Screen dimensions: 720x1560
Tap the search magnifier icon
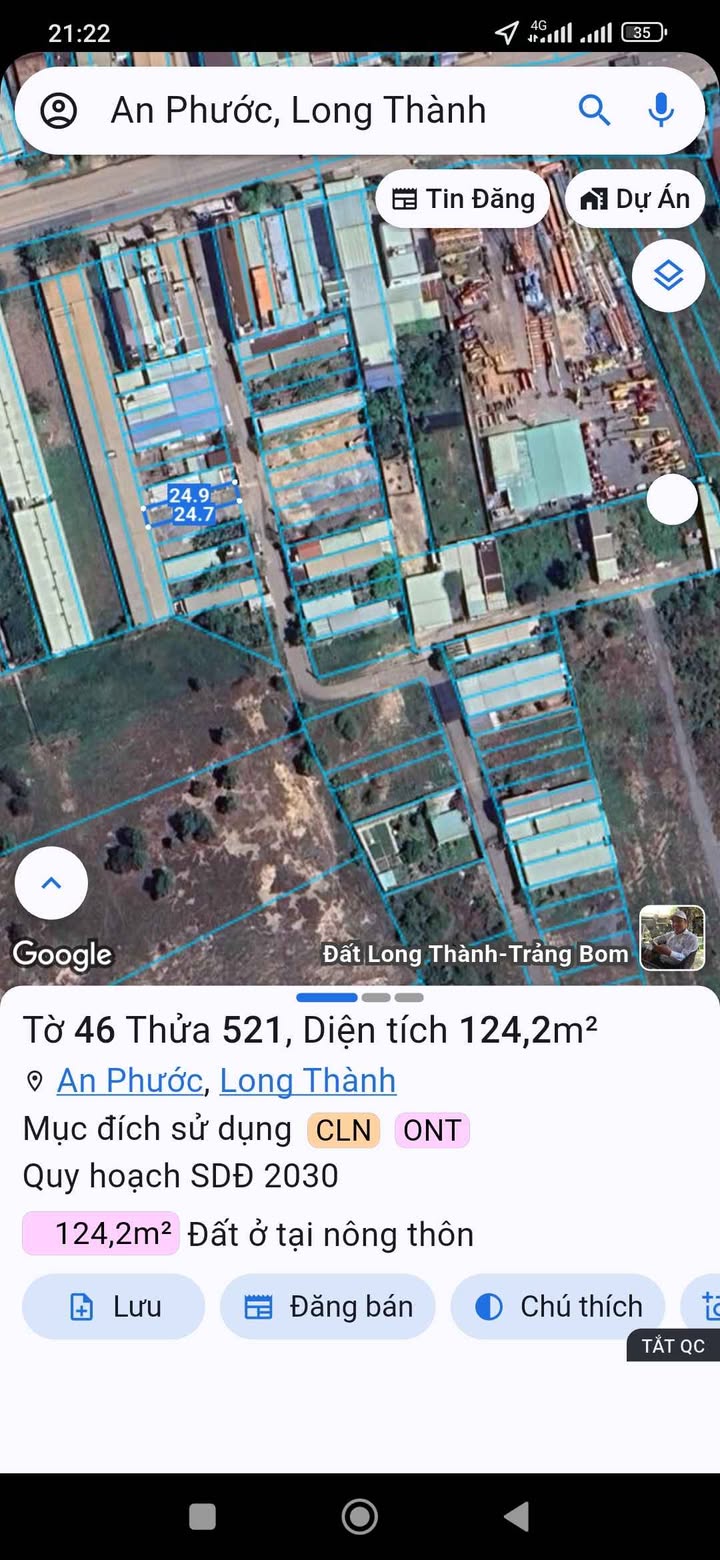point(594,110)
